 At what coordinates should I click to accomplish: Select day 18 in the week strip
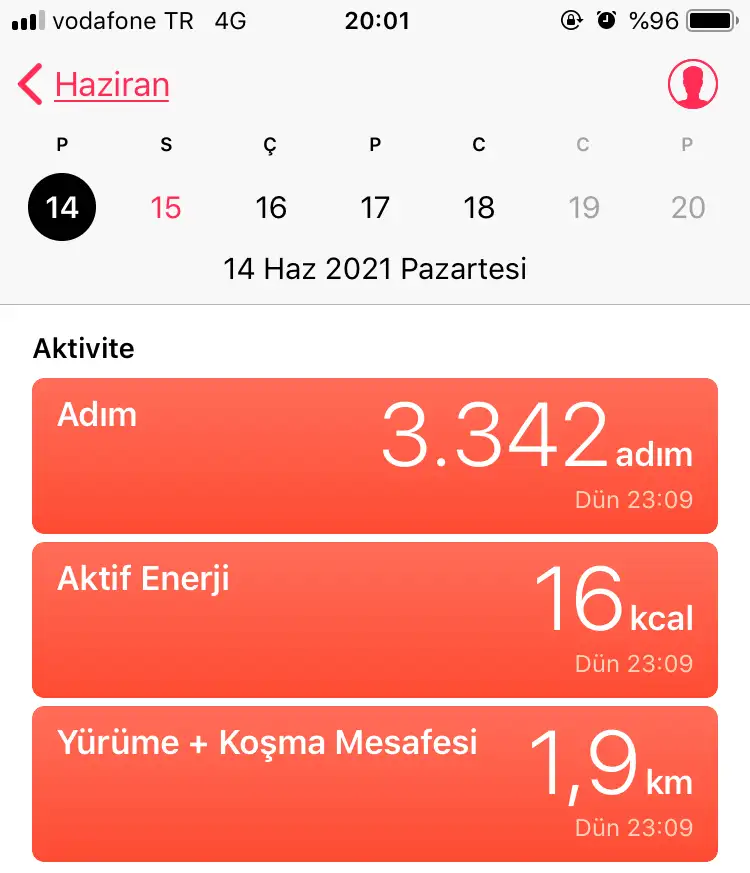pyautogui.click(x=479, y=208)
